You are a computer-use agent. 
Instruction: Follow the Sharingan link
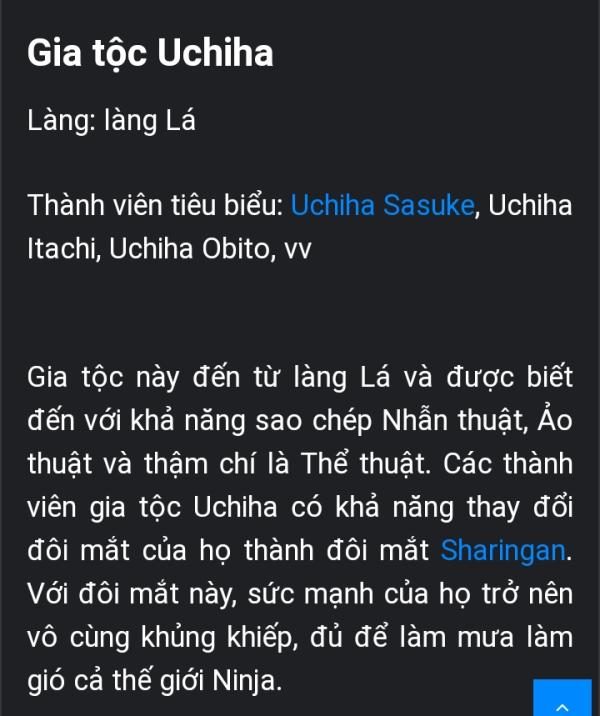tap(503, 550)
